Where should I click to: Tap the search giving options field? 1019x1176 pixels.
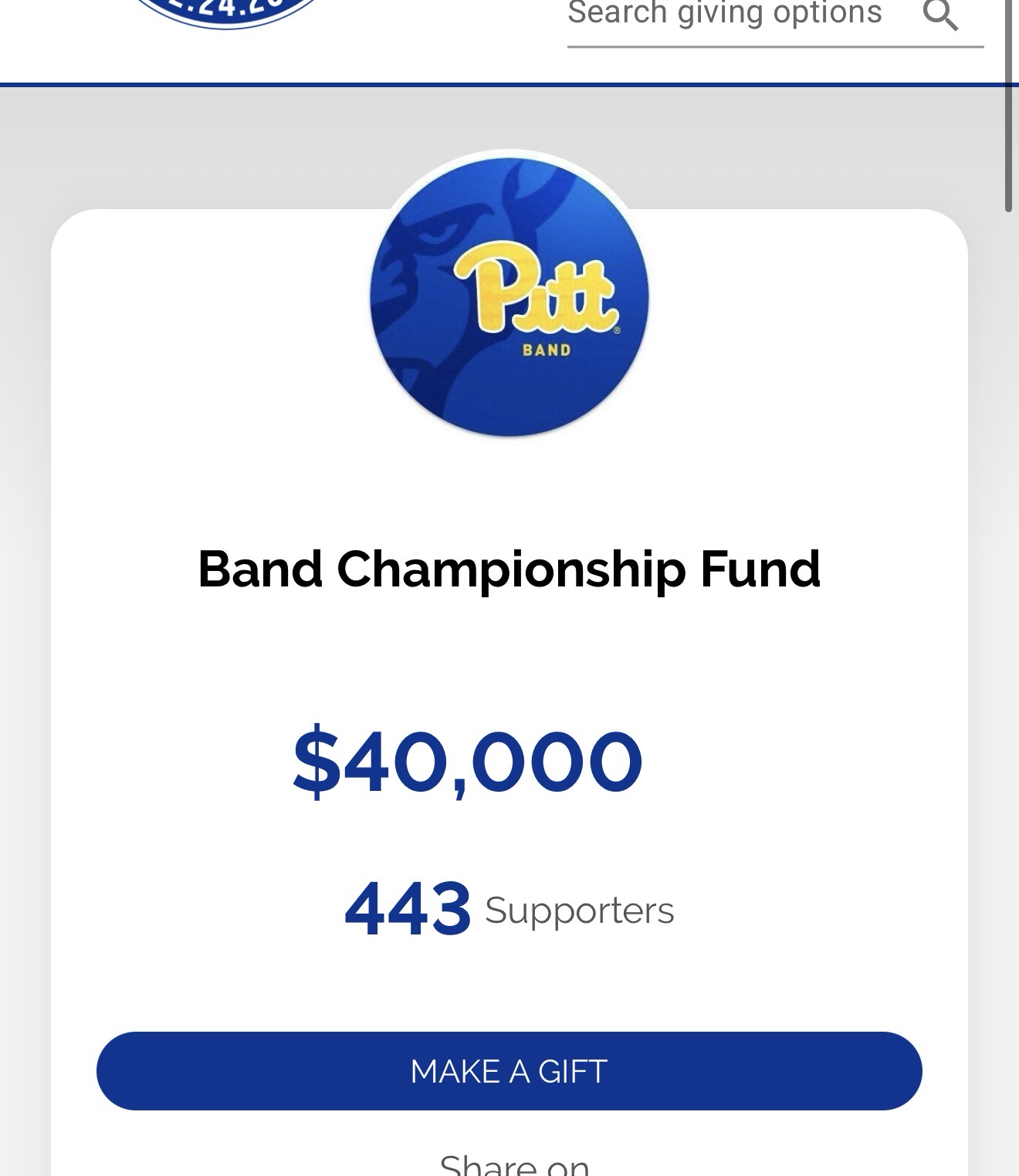[726, 15]
